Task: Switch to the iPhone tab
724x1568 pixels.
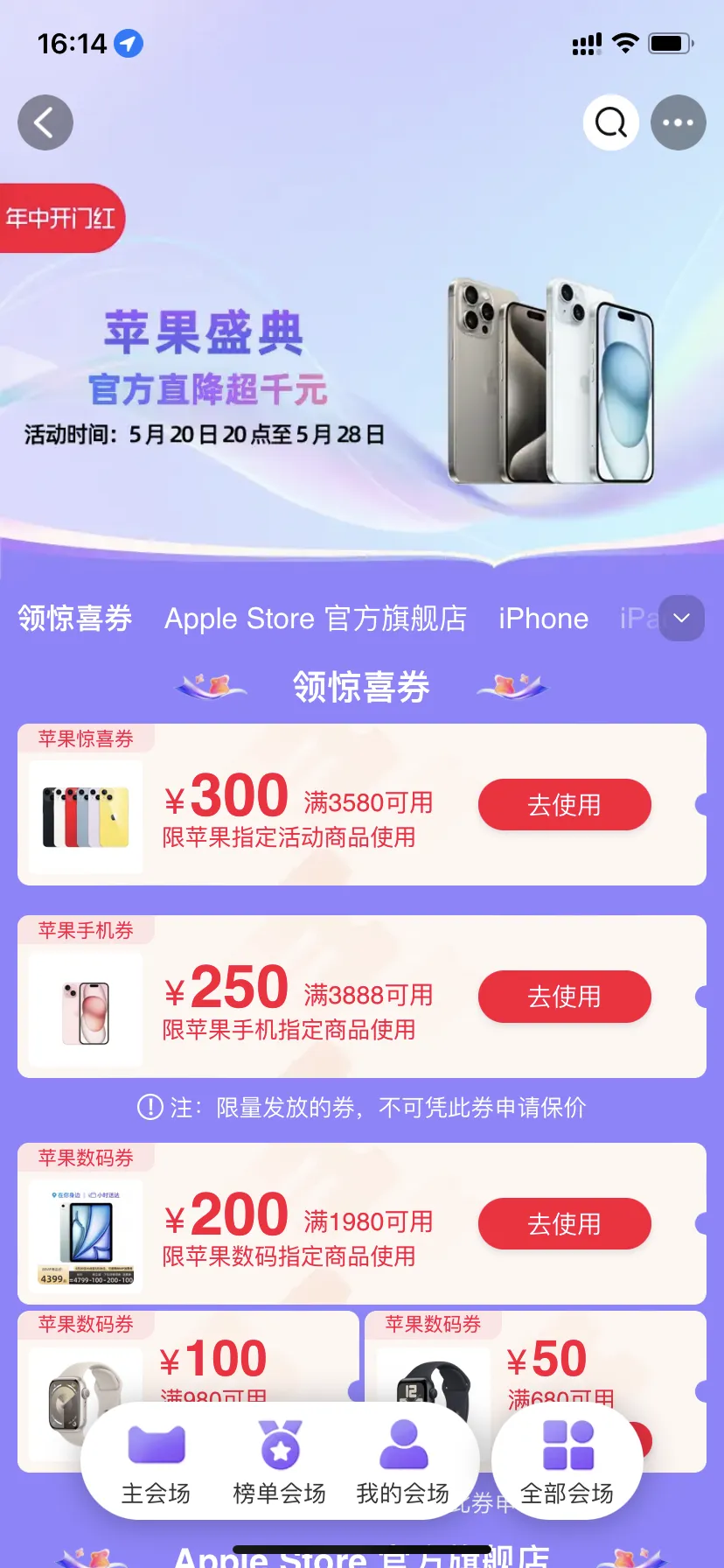Action: point(543,619)
